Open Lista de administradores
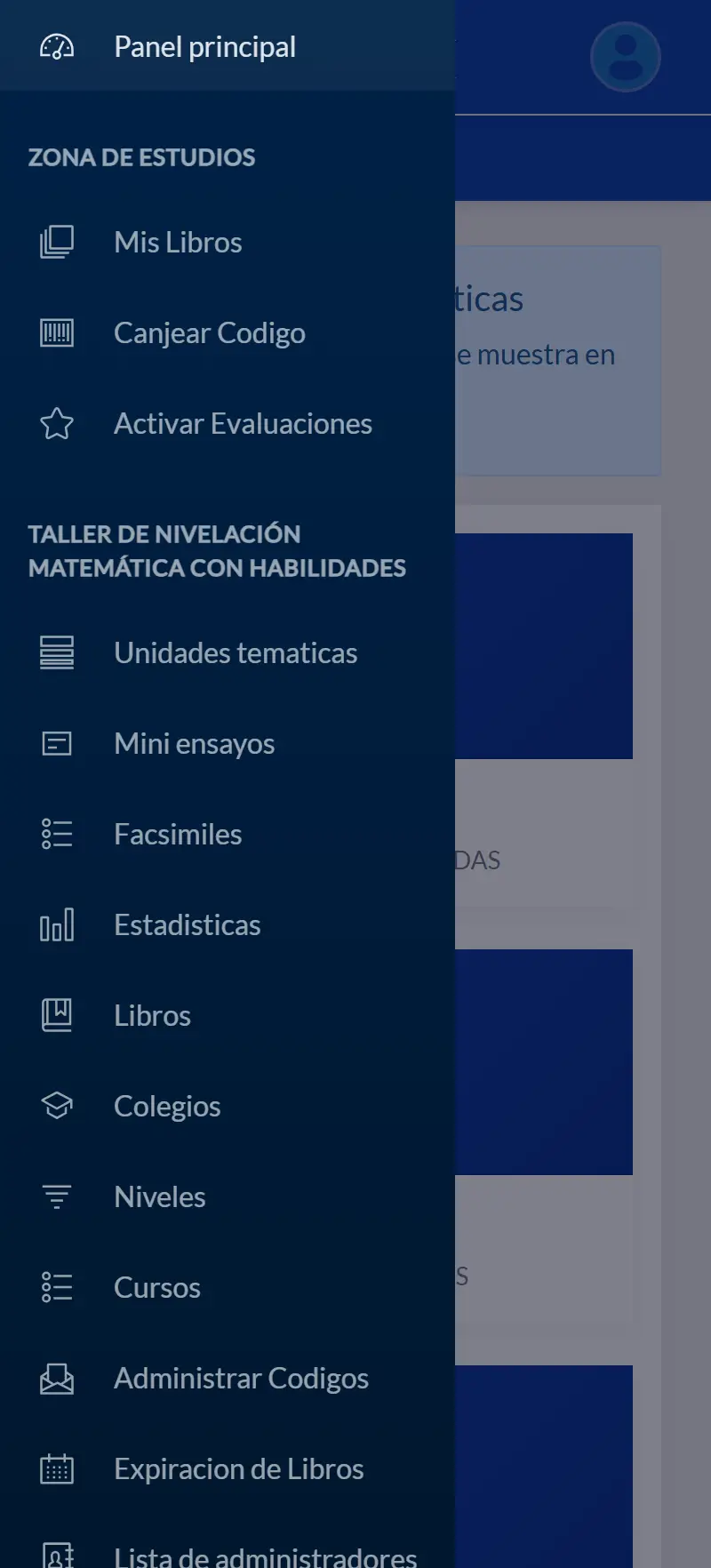The width and height of the screenshot is (711, 1568). click(x=265, y=1554)
